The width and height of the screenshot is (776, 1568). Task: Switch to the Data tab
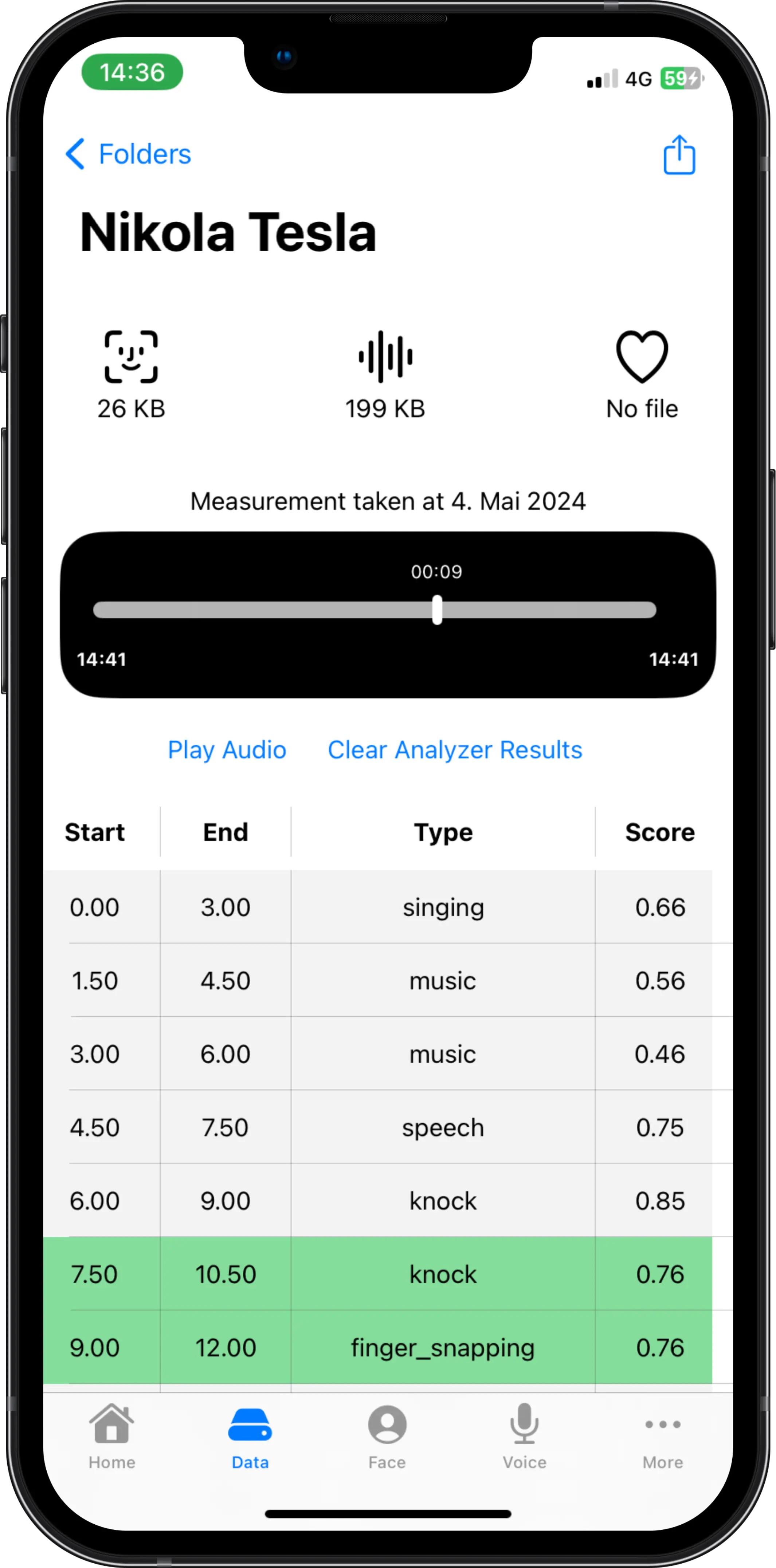click(x=250, y=1437)
